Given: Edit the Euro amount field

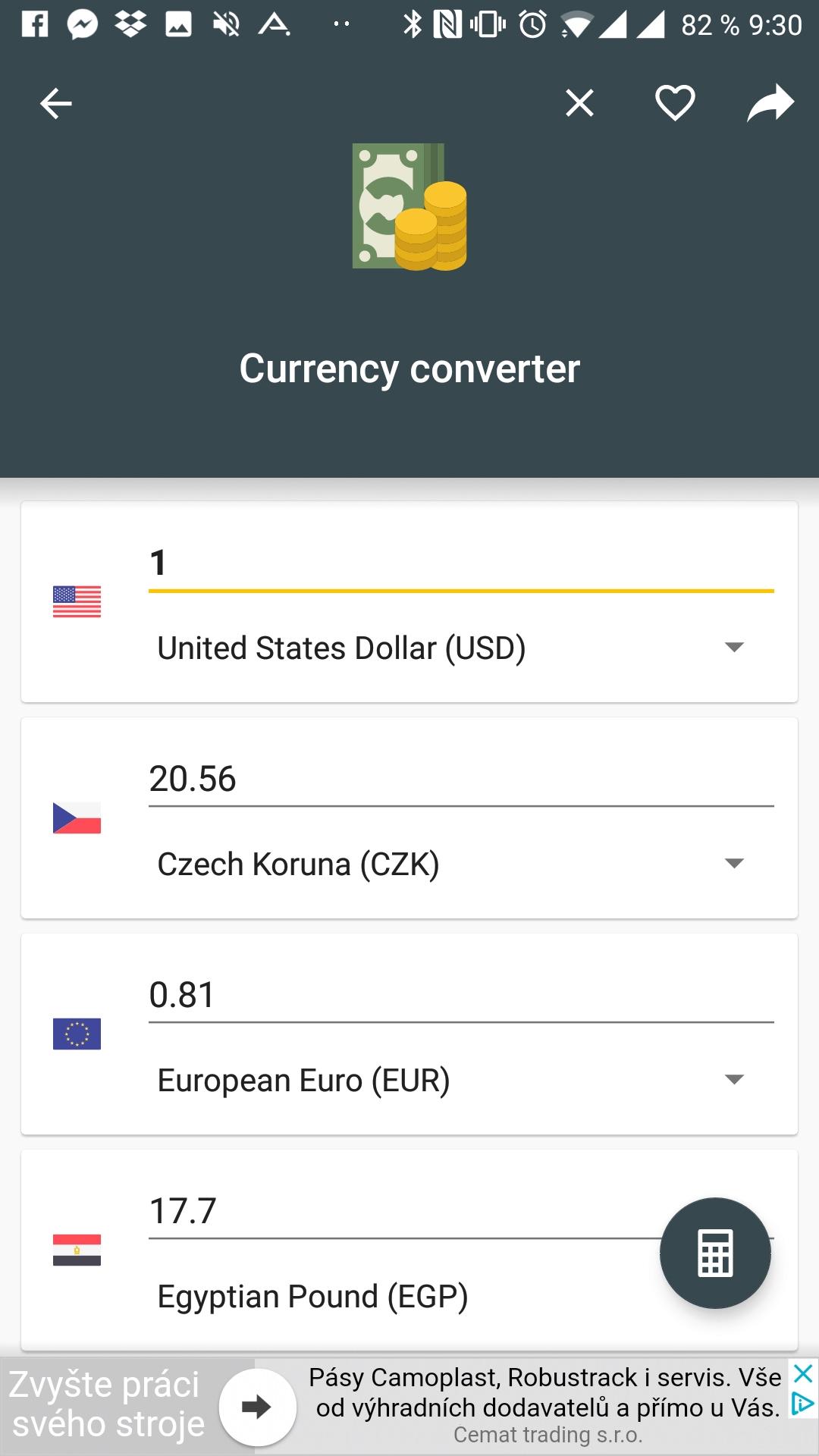Looking at the screenshot, I should pyautogui.click(x=461, y=996).
